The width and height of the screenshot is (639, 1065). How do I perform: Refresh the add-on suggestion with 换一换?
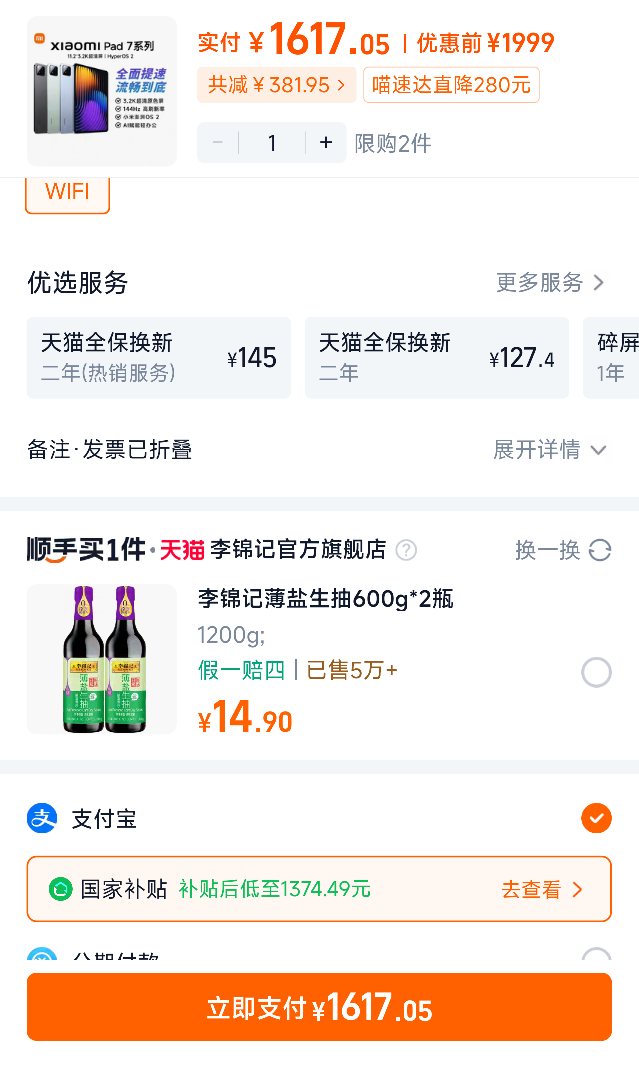click(563, 549)
